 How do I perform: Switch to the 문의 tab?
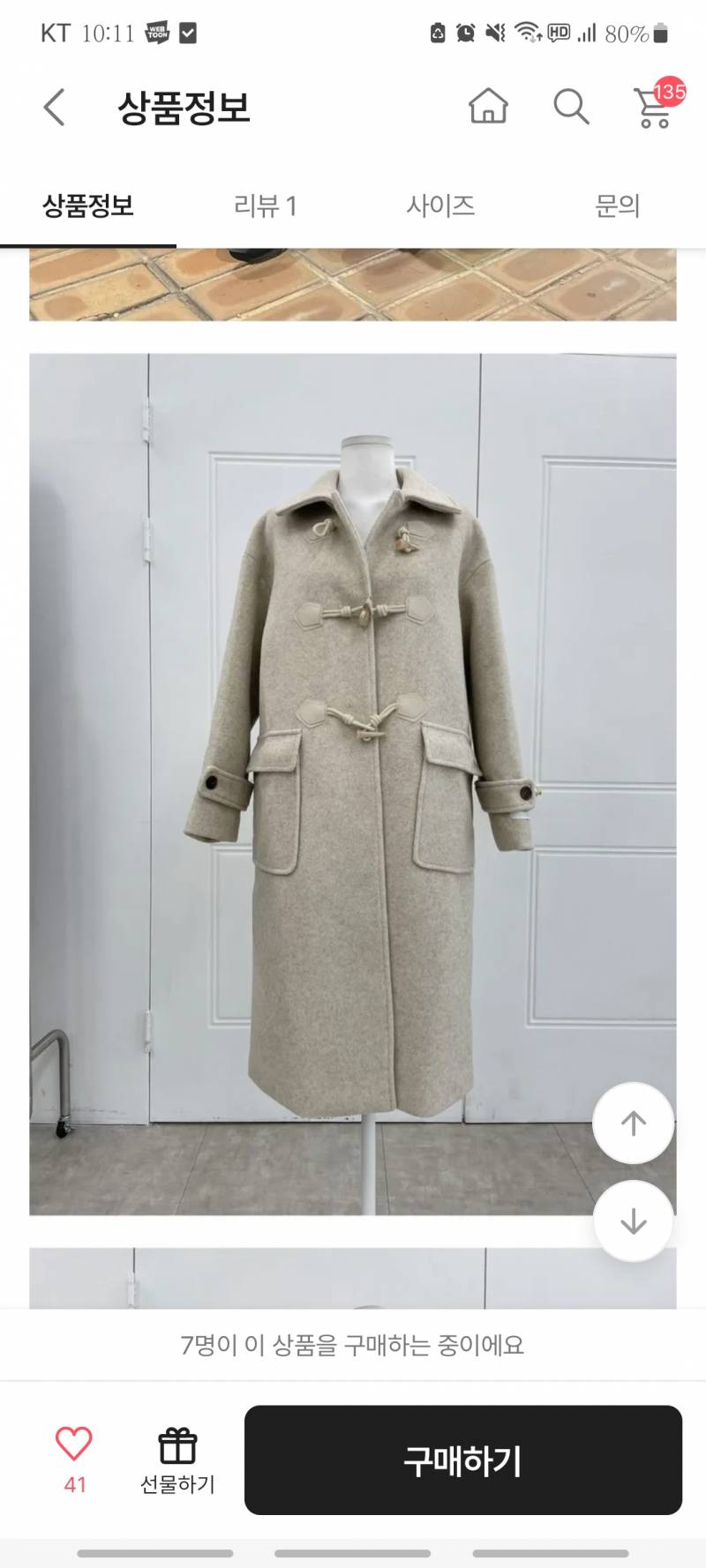(x=617, y=206)
